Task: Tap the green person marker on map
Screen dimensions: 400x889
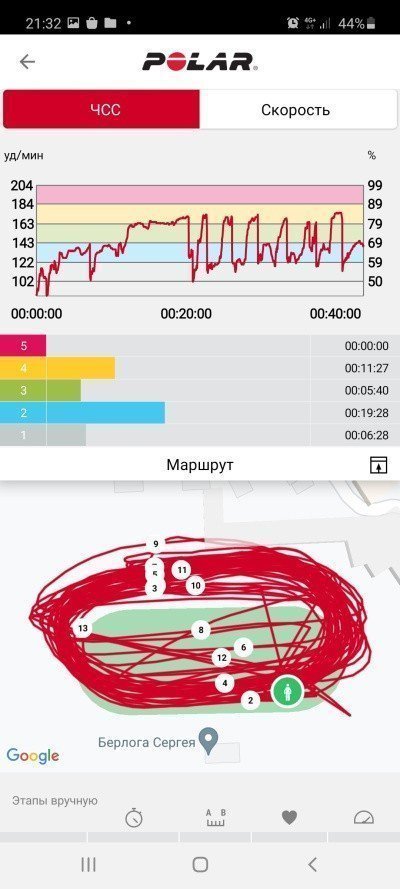Action: pos(288,692)
